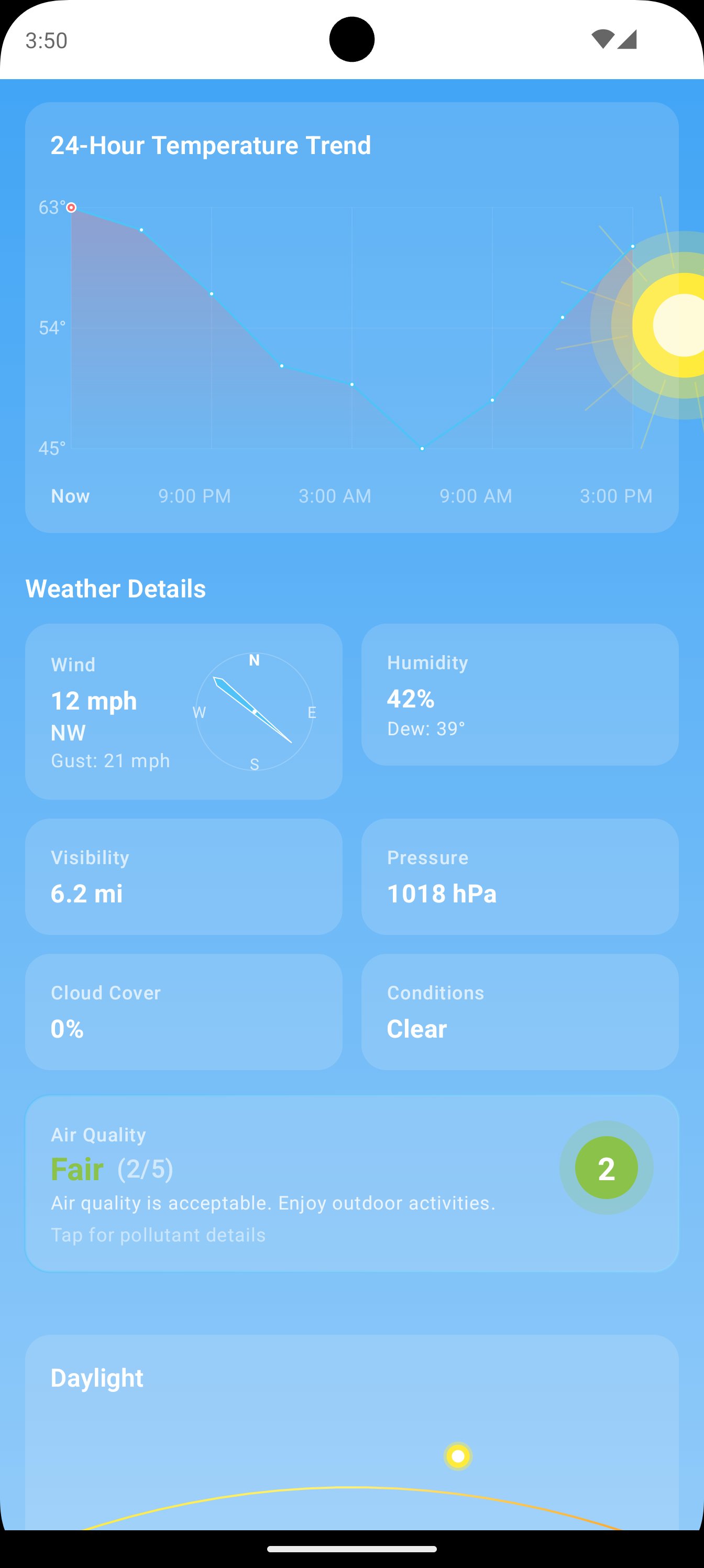This screenshot has width=704, height=1568.
Task: Select the 9:00 PM timeline label
Action: tap(194, 496)
